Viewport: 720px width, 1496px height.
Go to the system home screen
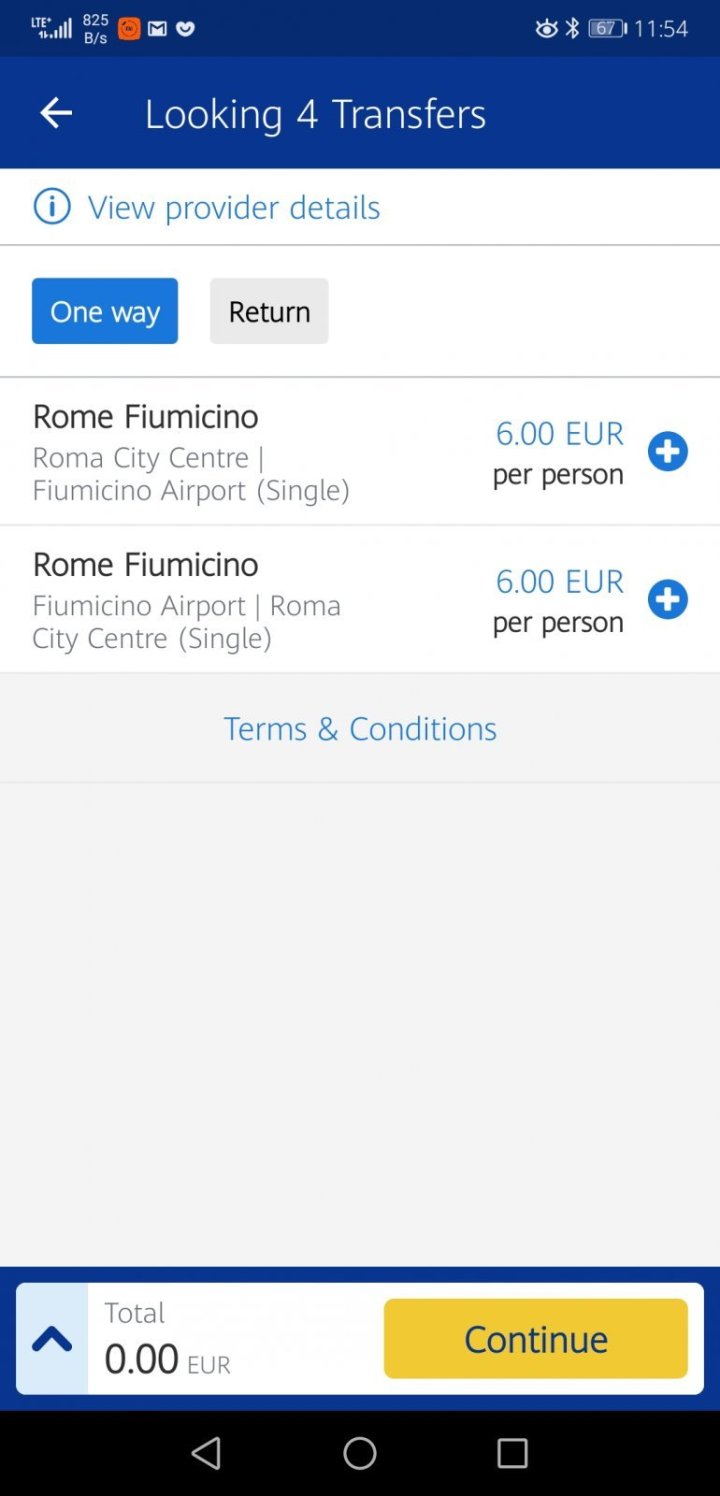point(360,1453)
